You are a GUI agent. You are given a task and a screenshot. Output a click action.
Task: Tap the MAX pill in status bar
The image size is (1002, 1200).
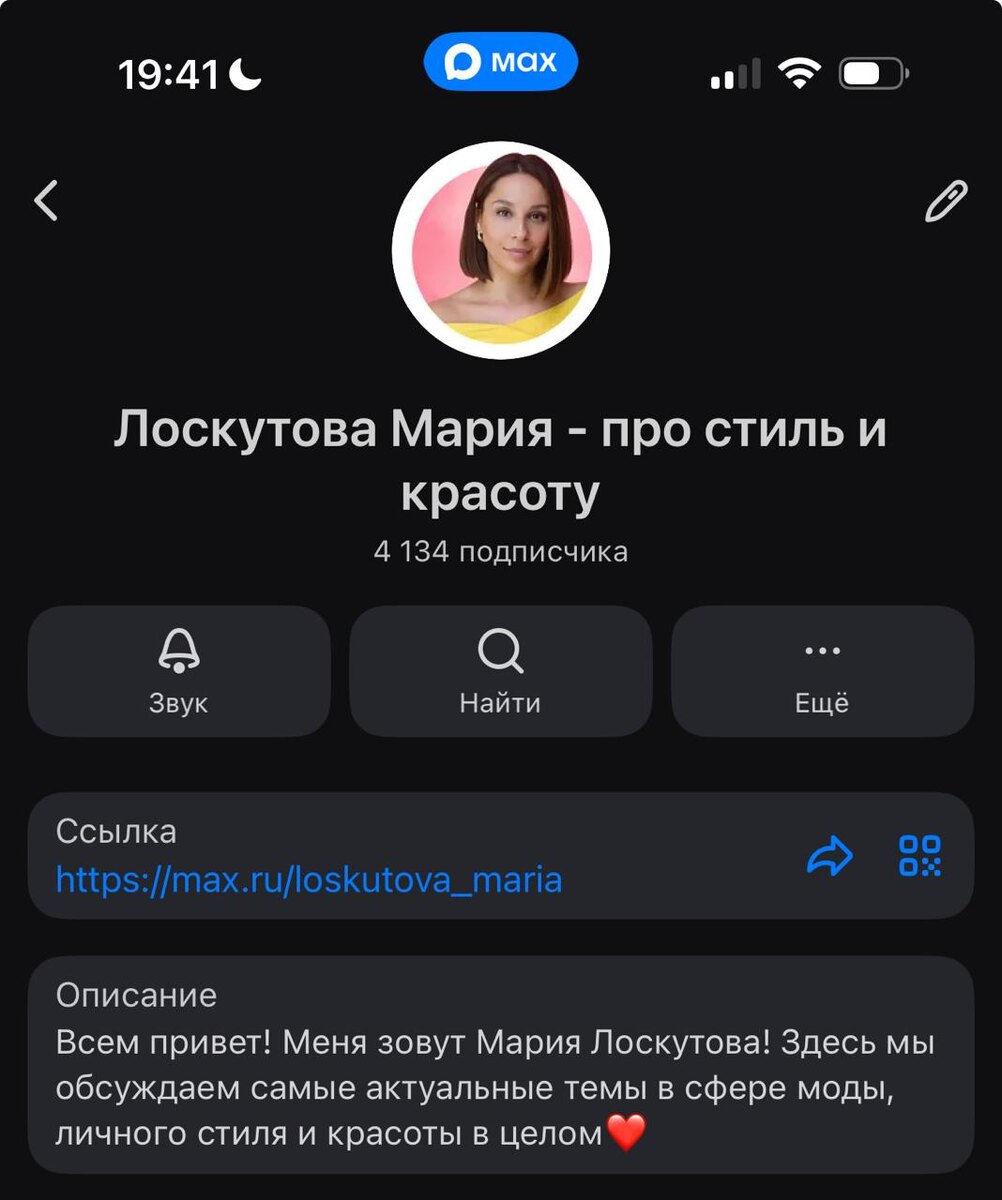[x=500, y=62]
